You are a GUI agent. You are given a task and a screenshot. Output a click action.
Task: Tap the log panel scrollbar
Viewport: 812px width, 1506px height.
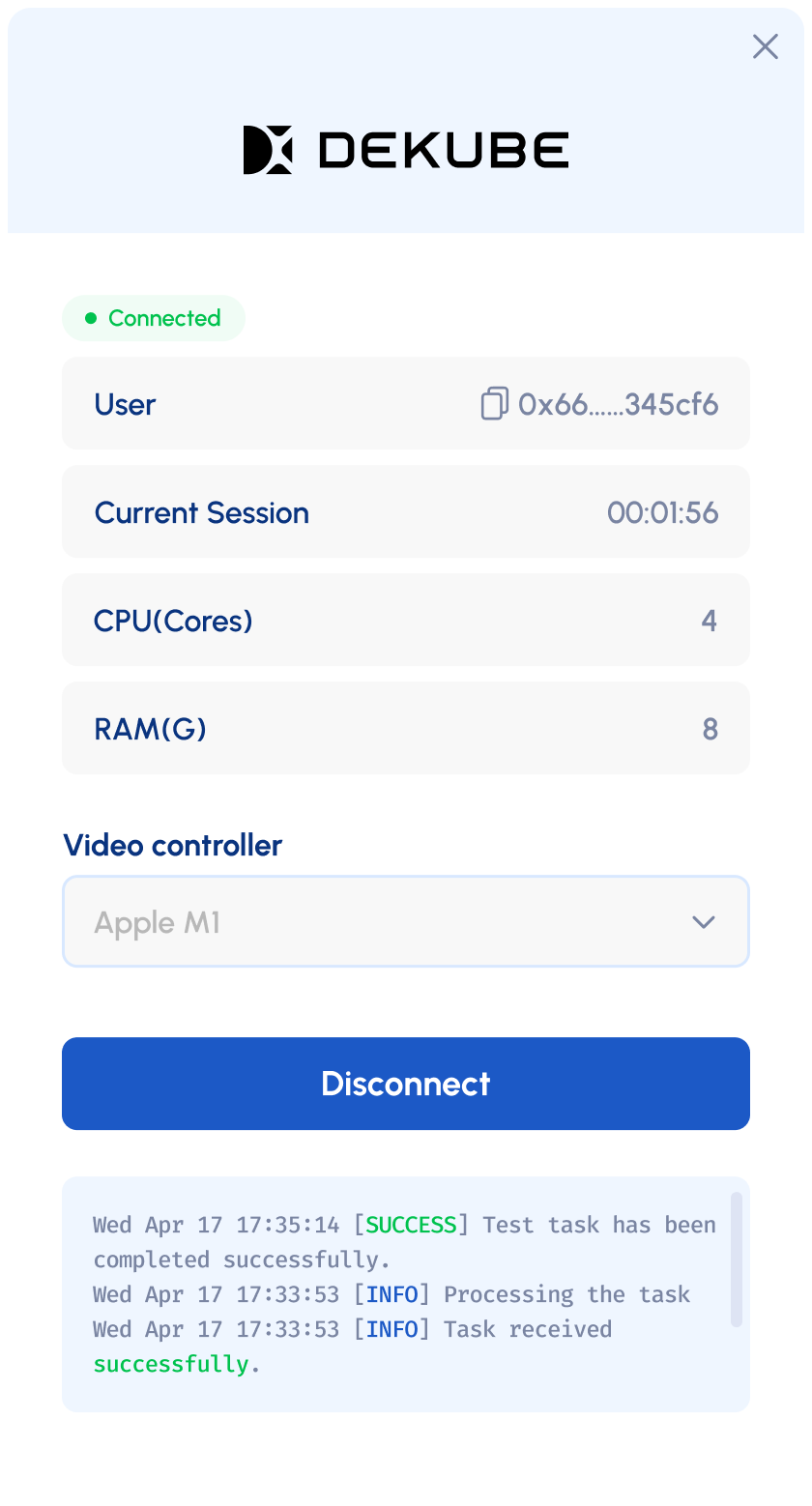pyautogui.click(x=737, y=1260)
